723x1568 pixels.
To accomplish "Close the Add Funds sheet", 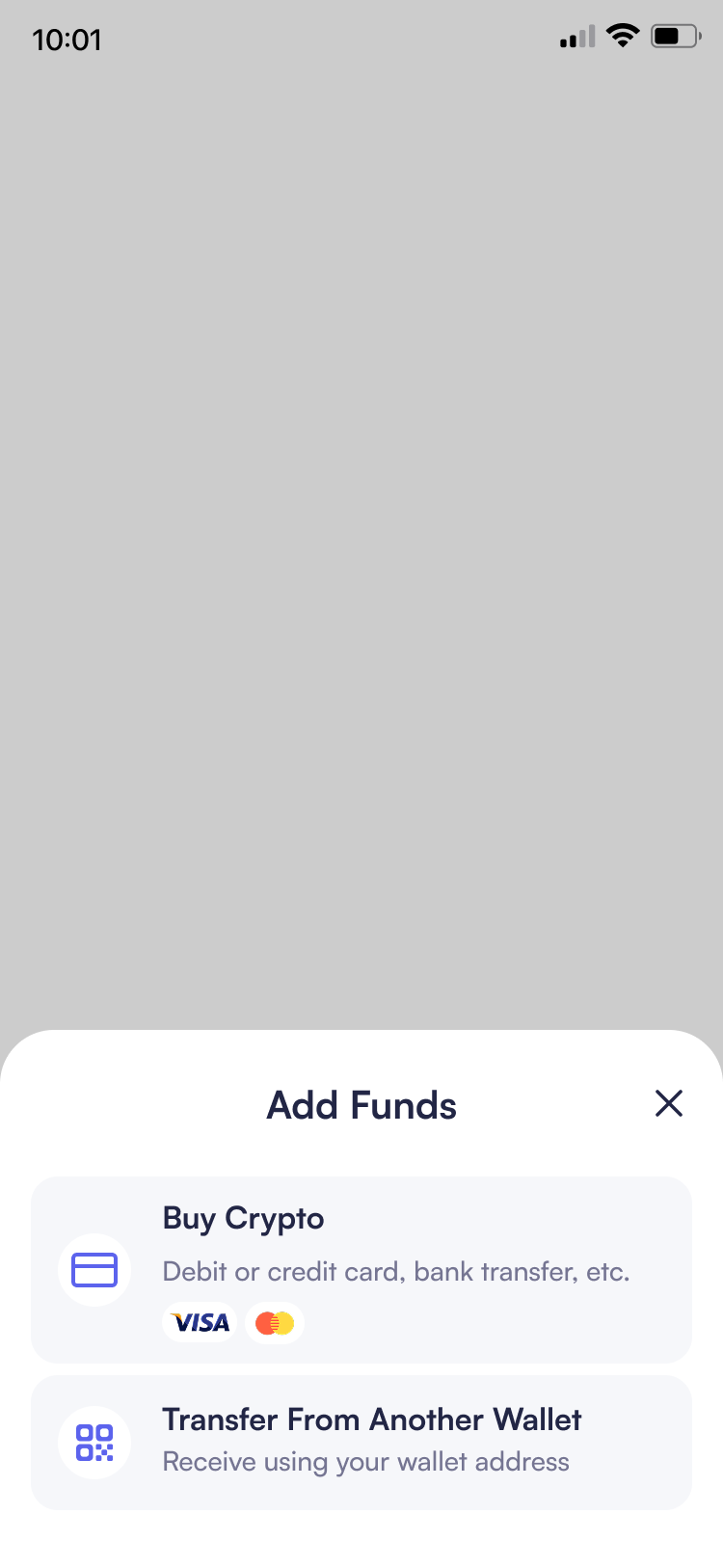I will click(x=668, y=1103).
